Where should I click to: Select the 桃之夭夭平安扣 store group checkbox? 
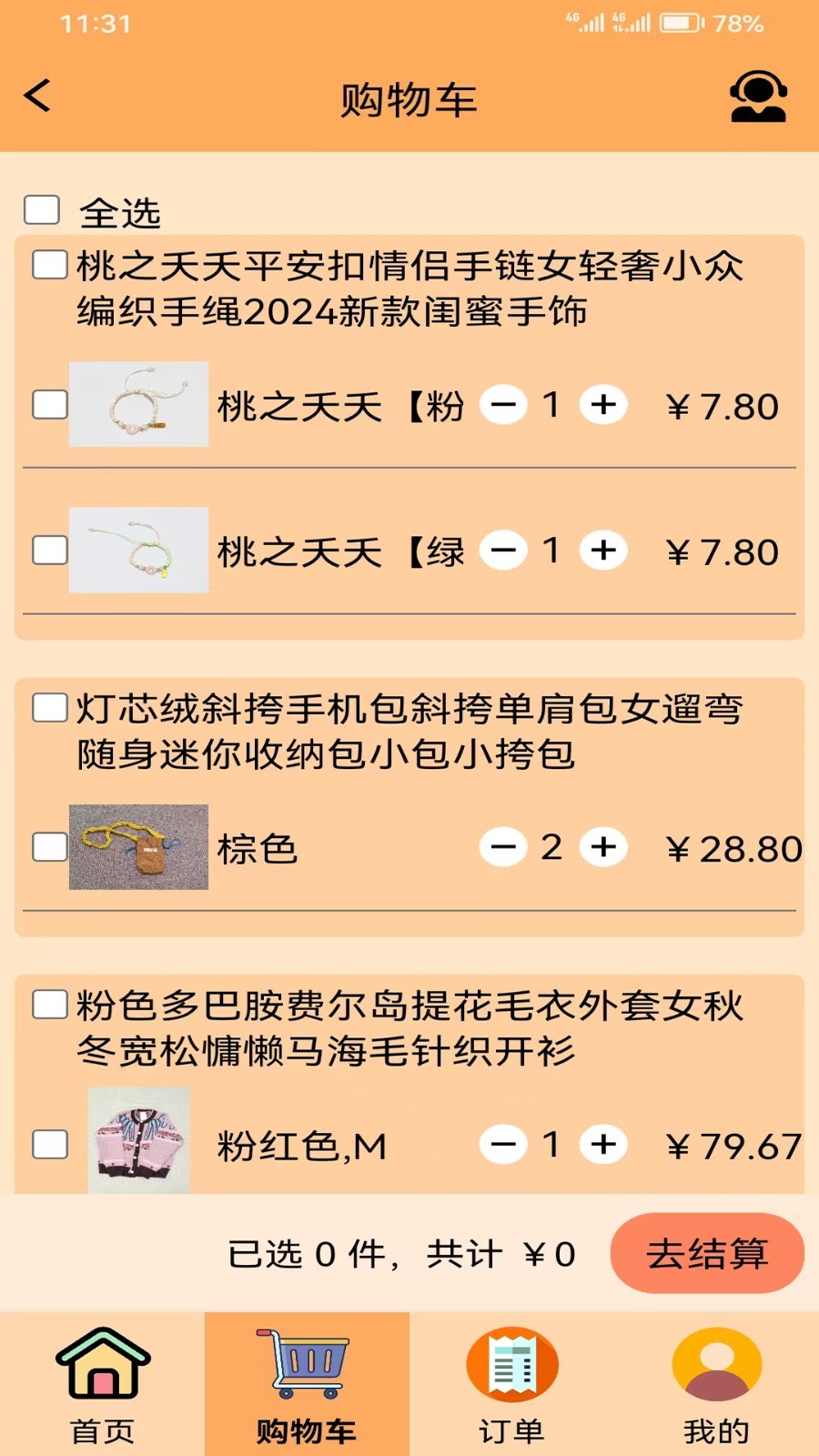[x=50, y=265]
